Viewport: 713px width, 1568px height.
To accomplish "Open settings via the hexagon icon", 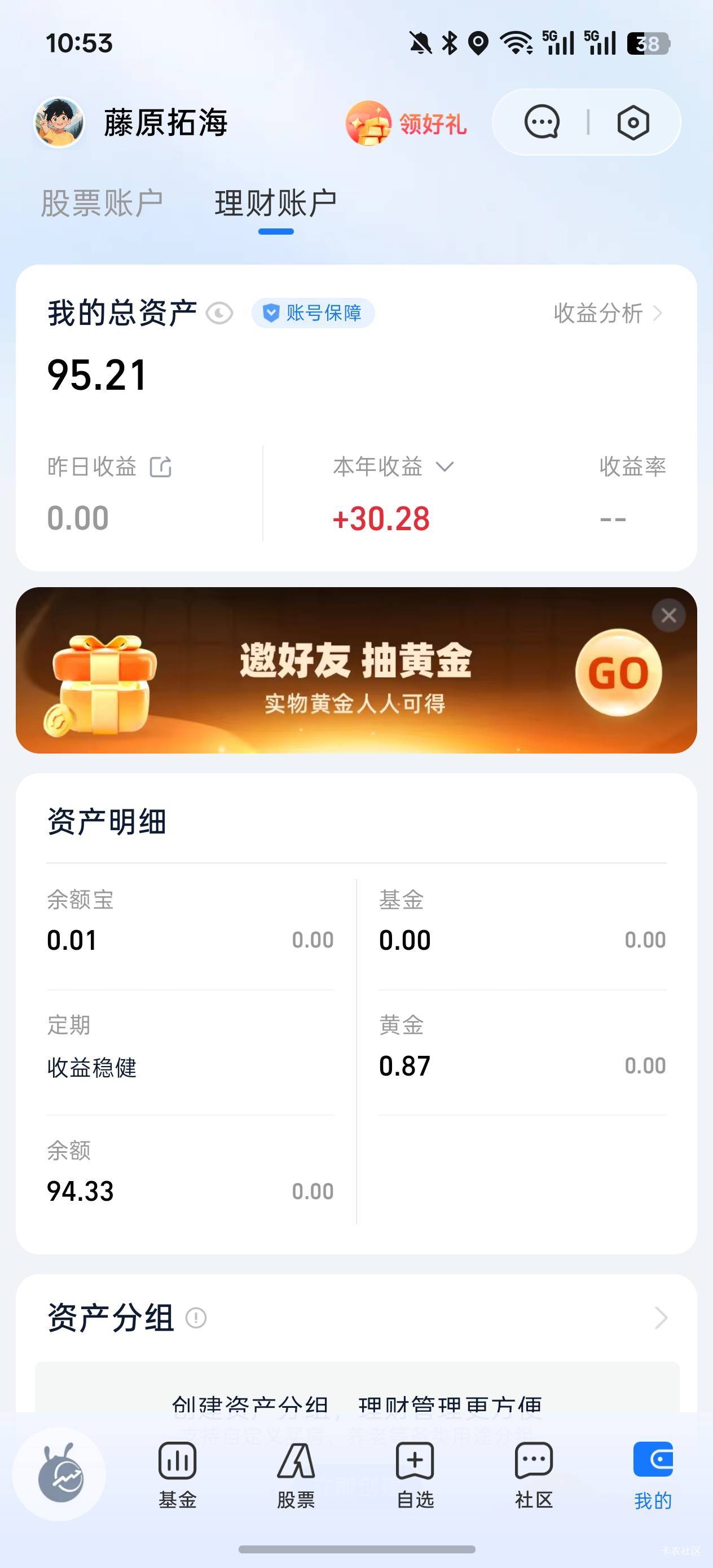I will [x=633, y=122].
